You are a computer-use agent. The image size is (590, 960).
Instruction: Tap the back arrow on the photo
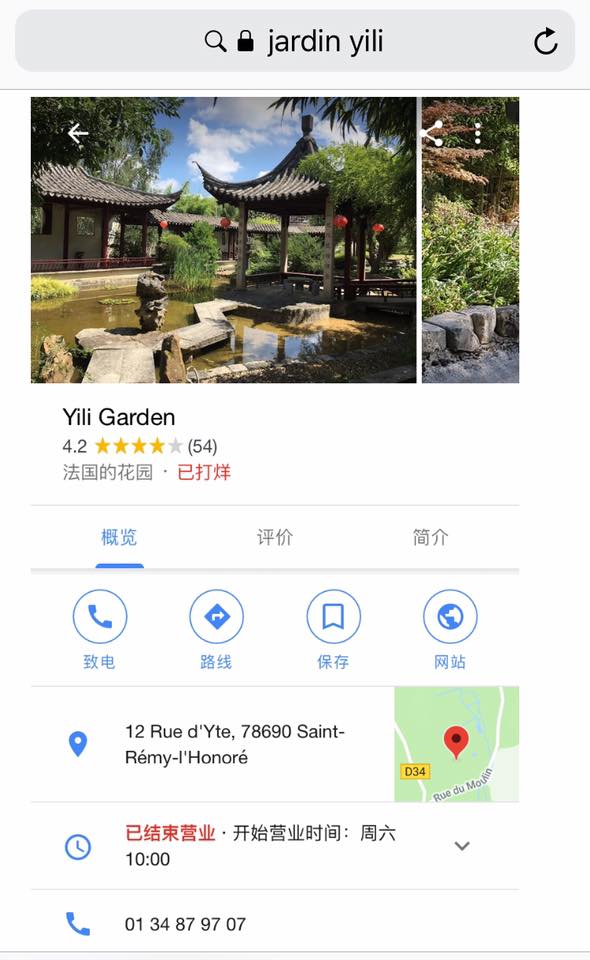coord(78,132)
